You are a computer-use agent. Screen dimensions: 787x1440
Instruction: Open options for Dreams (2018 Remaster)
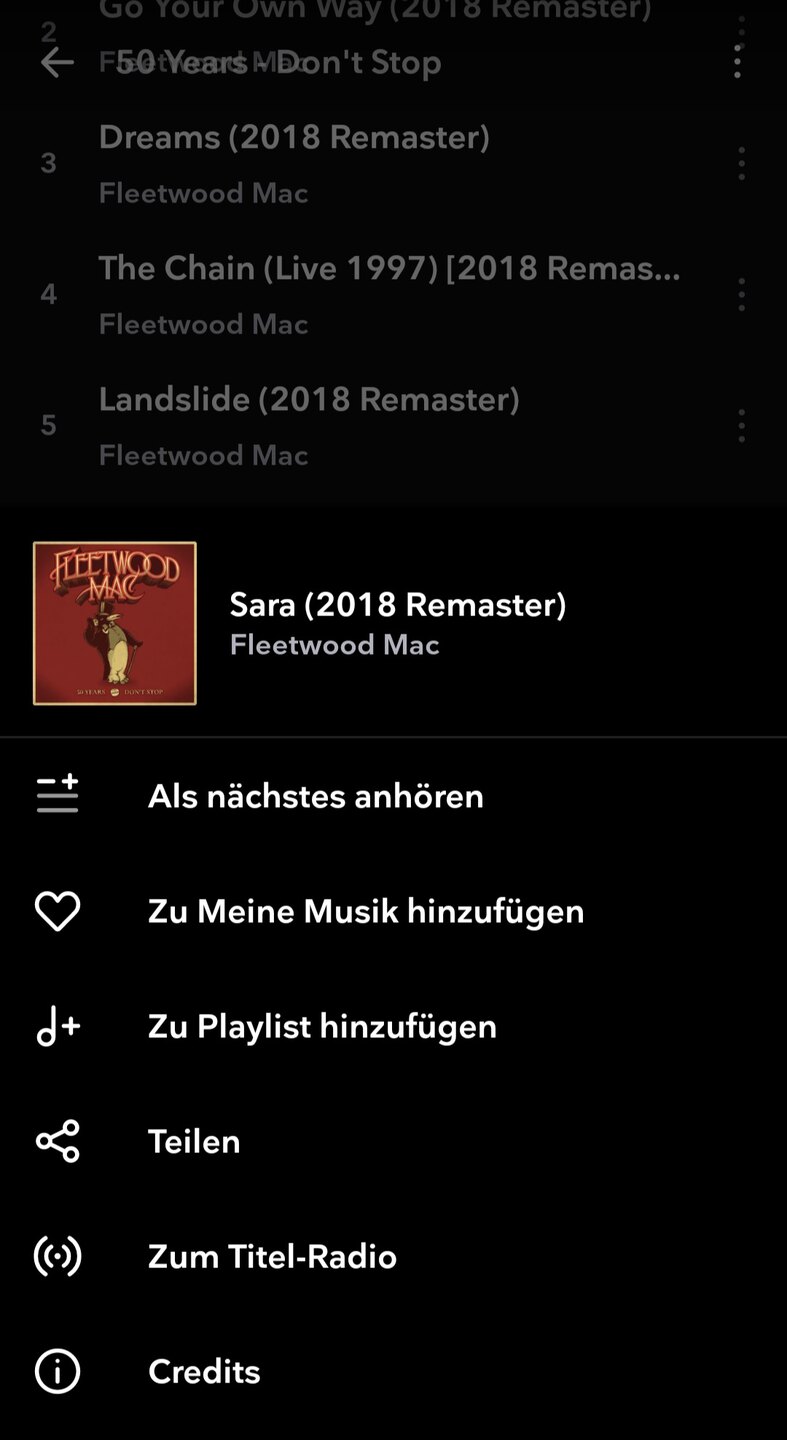pos(741,163)
